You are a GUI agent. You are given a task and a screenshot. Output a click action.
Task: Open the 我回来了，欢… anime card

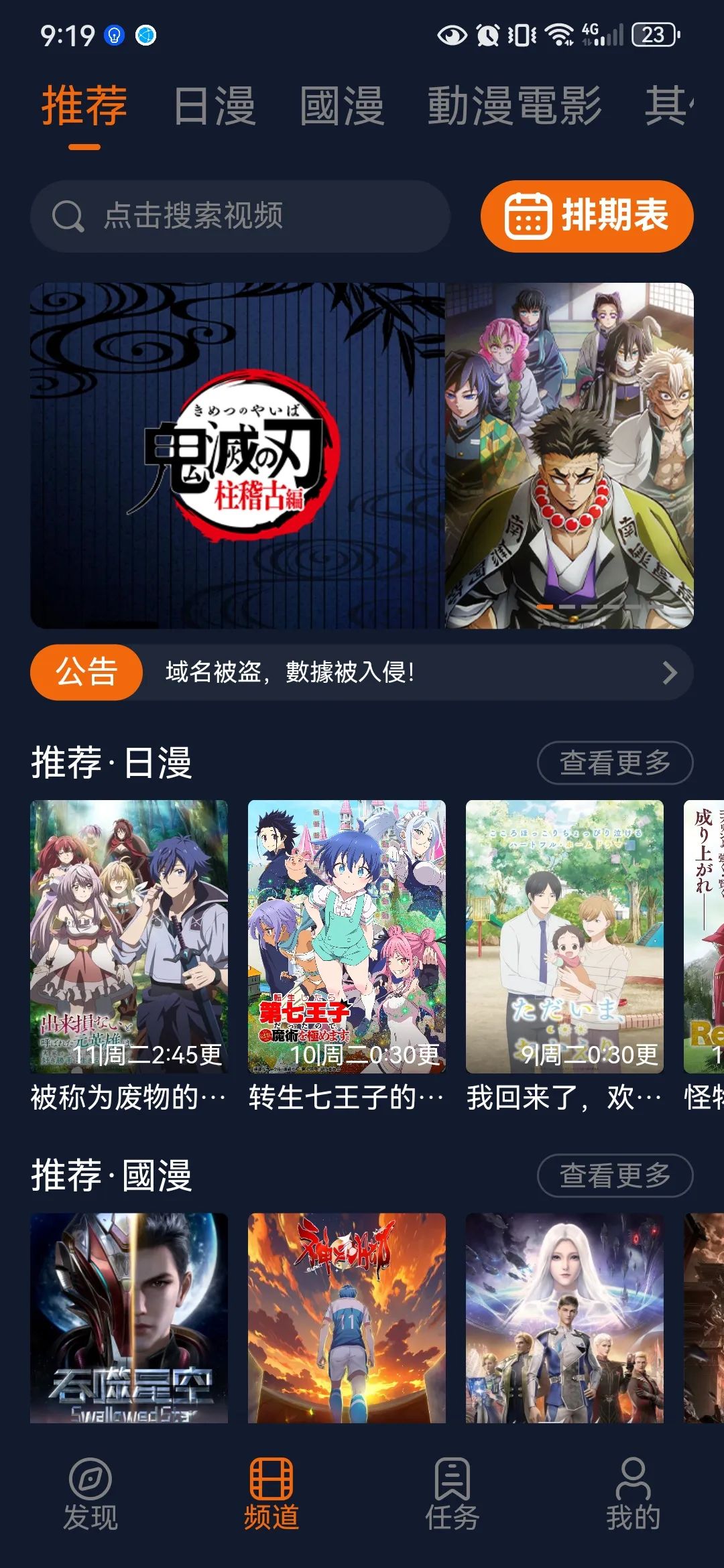pos(564,938)
